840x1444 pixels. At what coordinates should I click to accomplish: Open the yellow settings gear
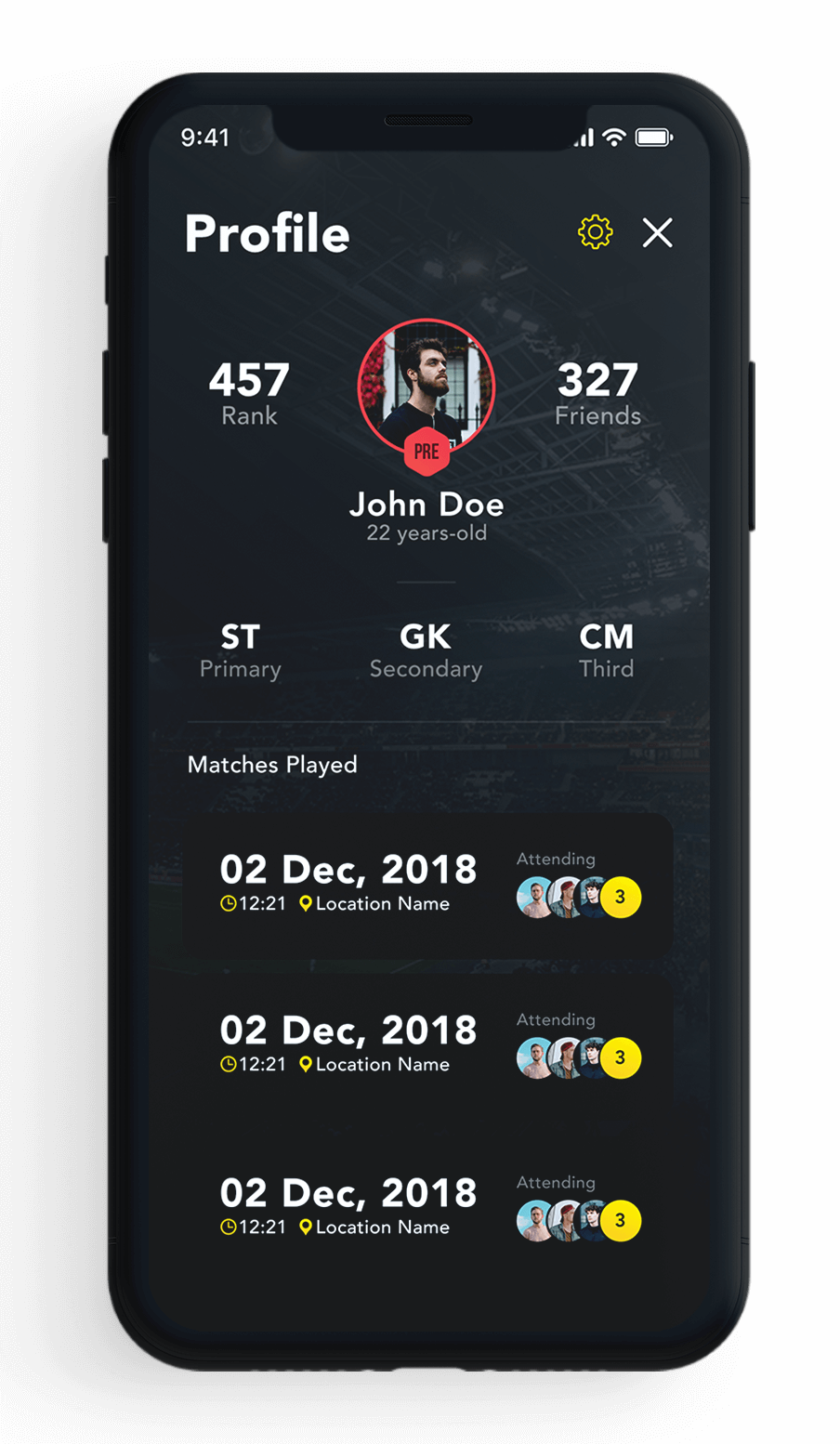595,232
